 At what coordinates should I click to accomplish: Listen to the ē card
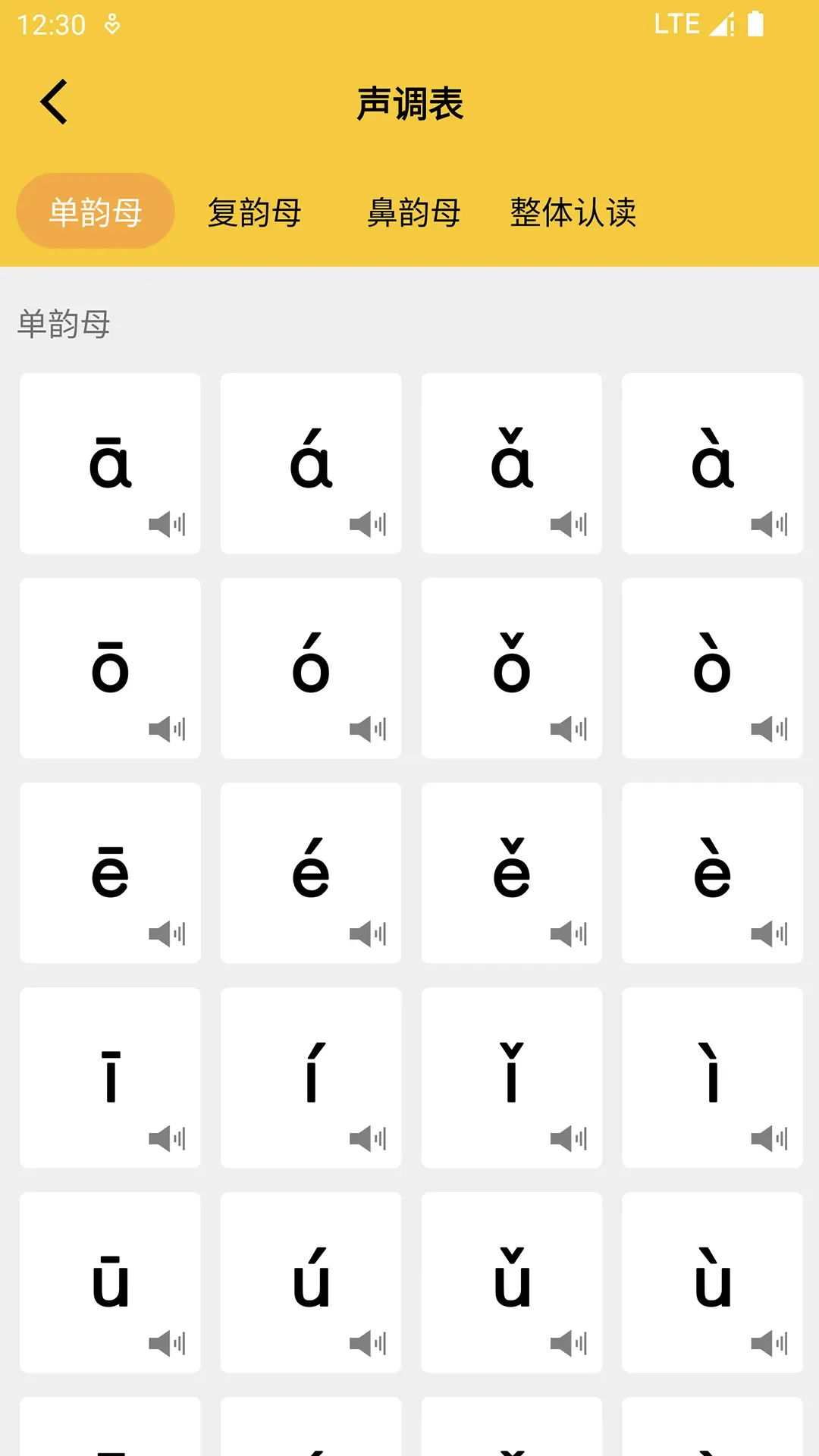pos(110,873)
